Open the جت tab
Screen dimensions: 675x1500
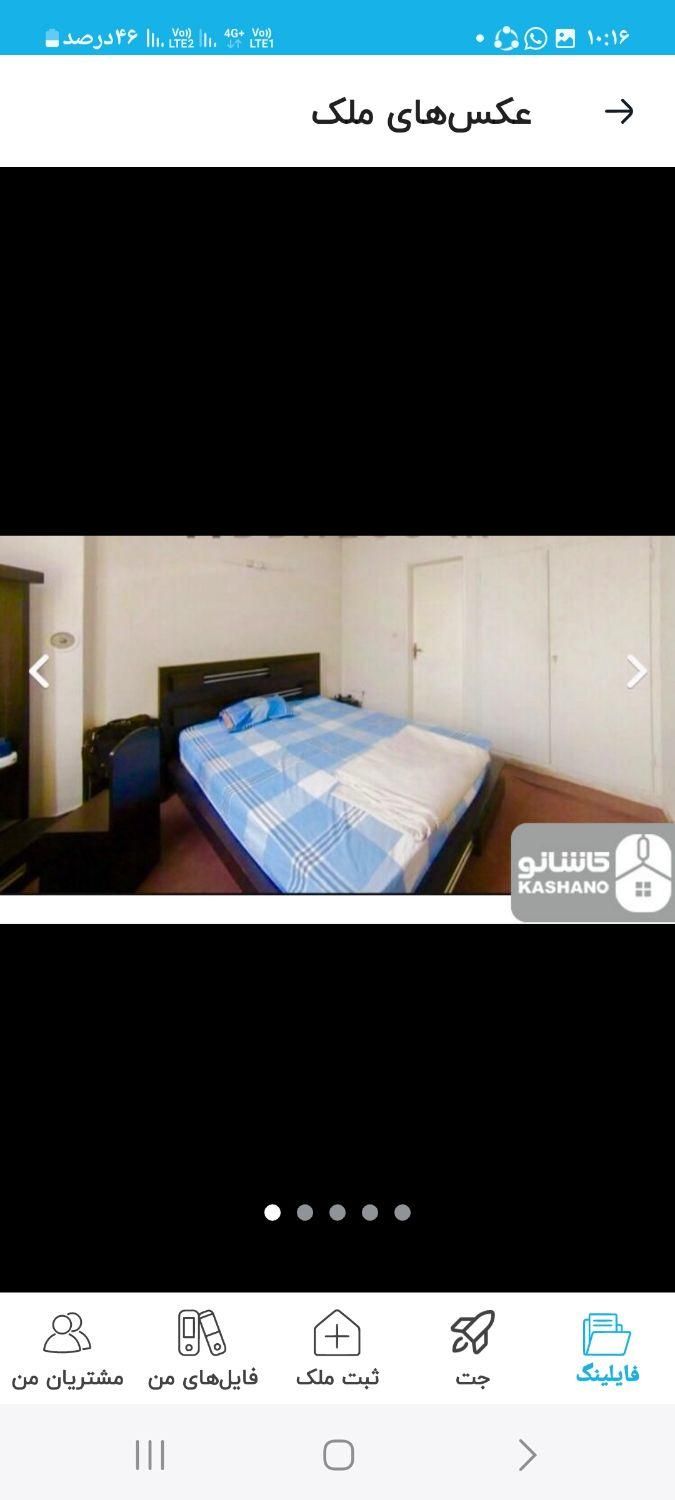click(472, 1348)
